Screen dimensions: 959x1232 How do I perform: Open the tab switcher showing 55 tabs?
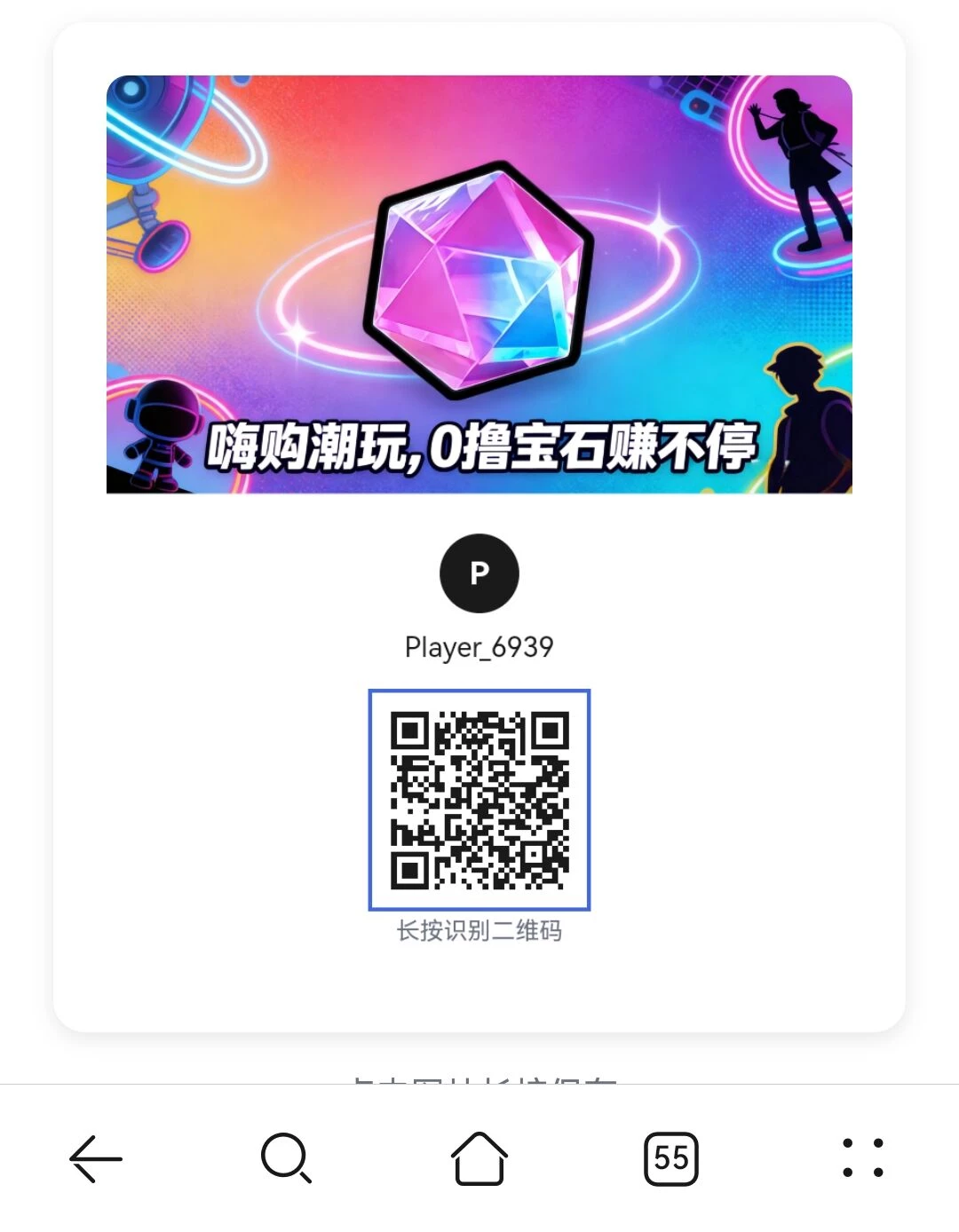click(x=672, y=1158)
